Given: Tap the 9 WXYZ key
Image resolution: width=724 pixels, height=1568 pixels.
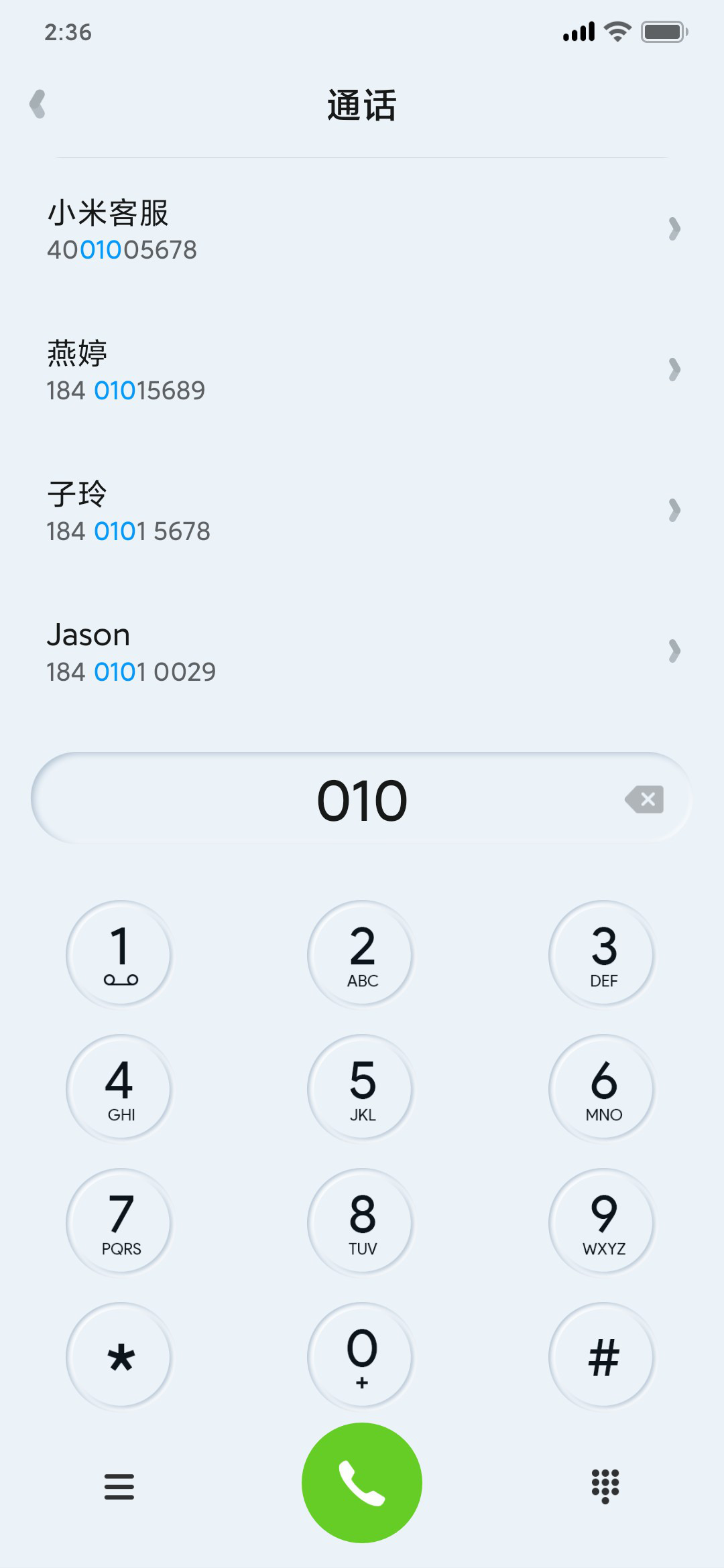Looking at the screenshot, I should (603, 1222).
